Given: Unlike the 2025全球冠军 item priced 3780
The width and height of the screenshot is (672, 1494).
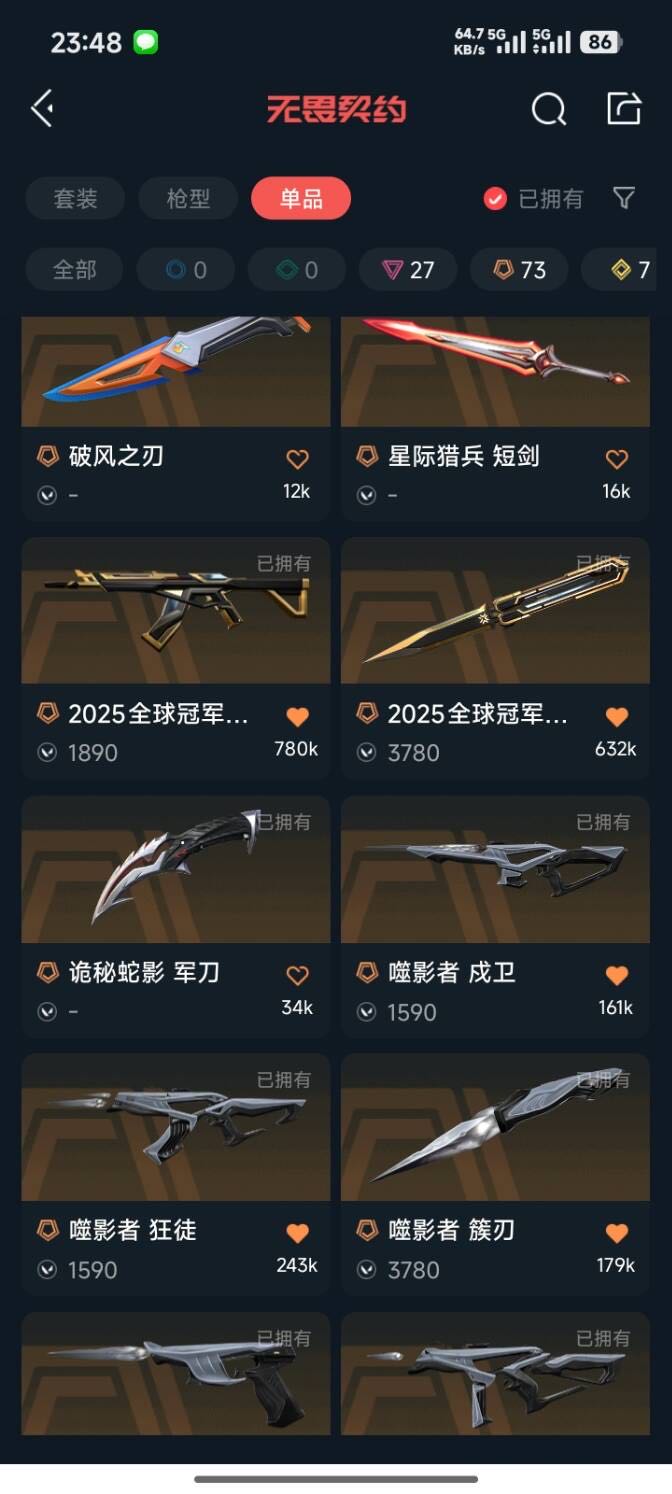Looking at the screenshot, I should (617, 716).
